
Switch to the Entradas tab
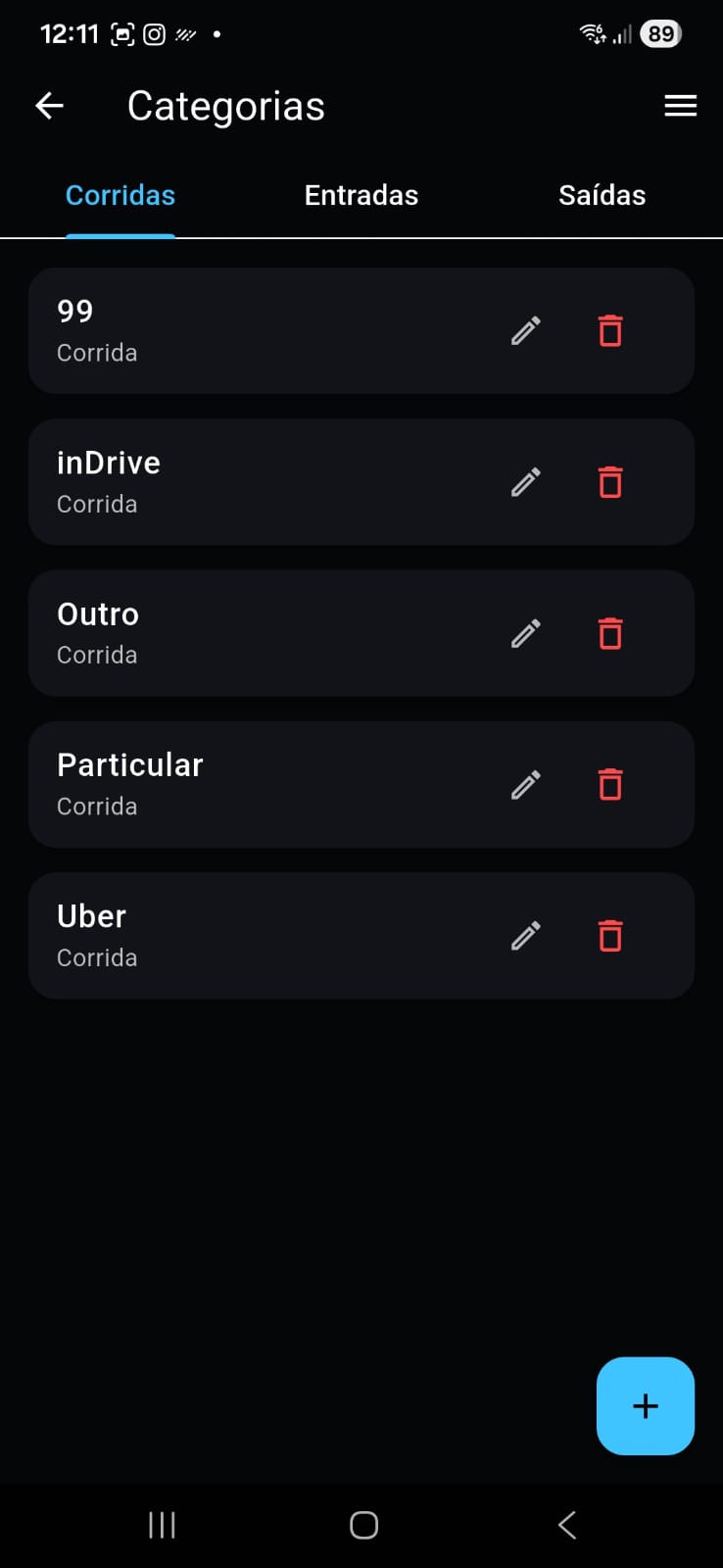[x=361, y=195]
